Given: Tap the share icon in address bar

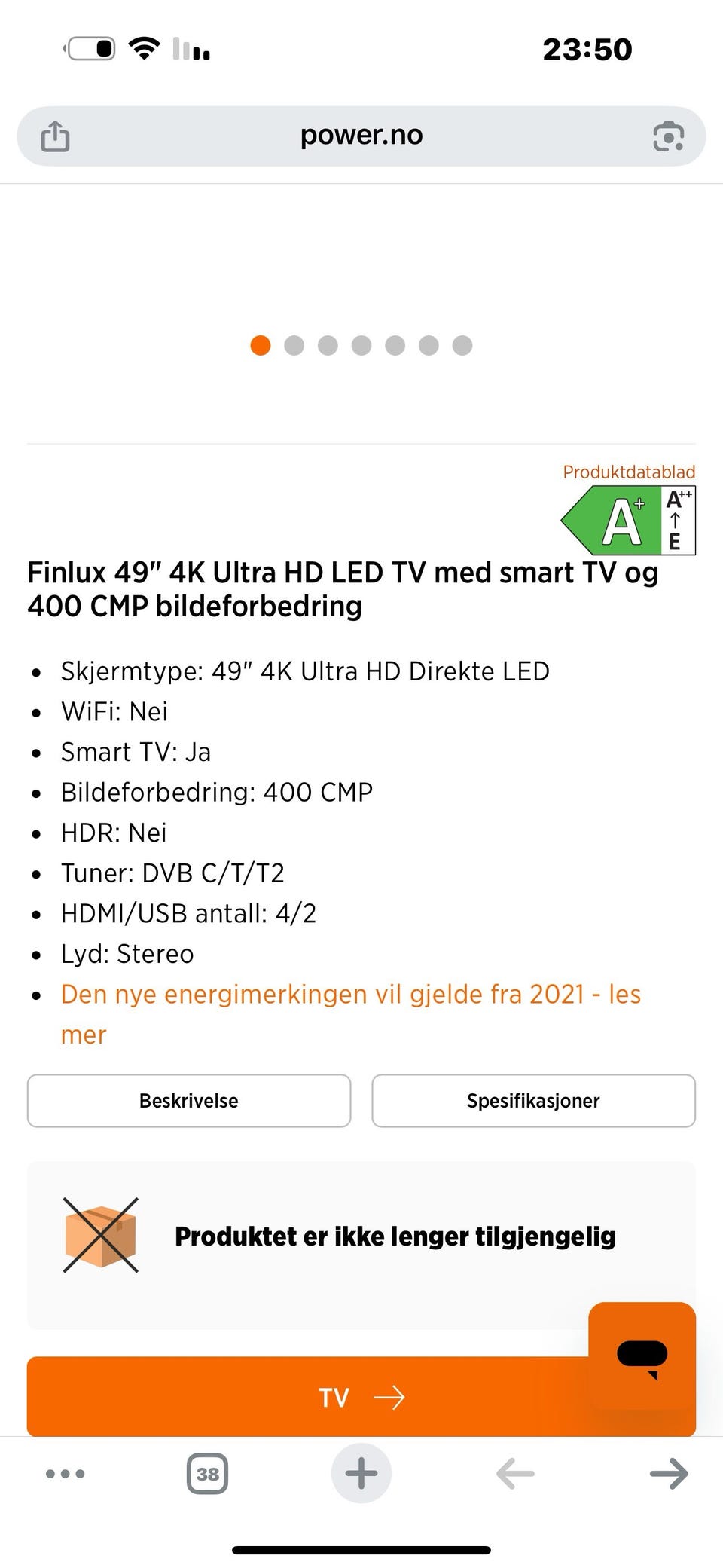Looking at the screenshot, I should [x=55, y=137].
